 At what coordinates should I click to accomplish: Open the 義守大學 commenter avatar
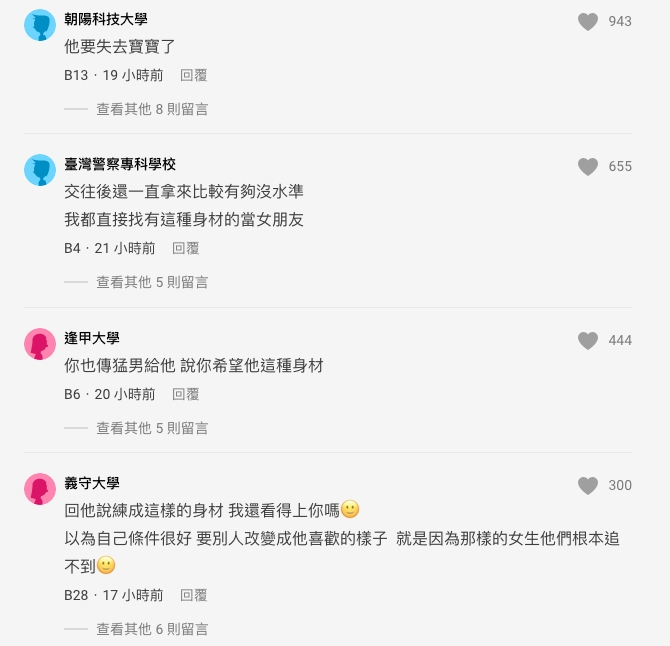(40, 489)
